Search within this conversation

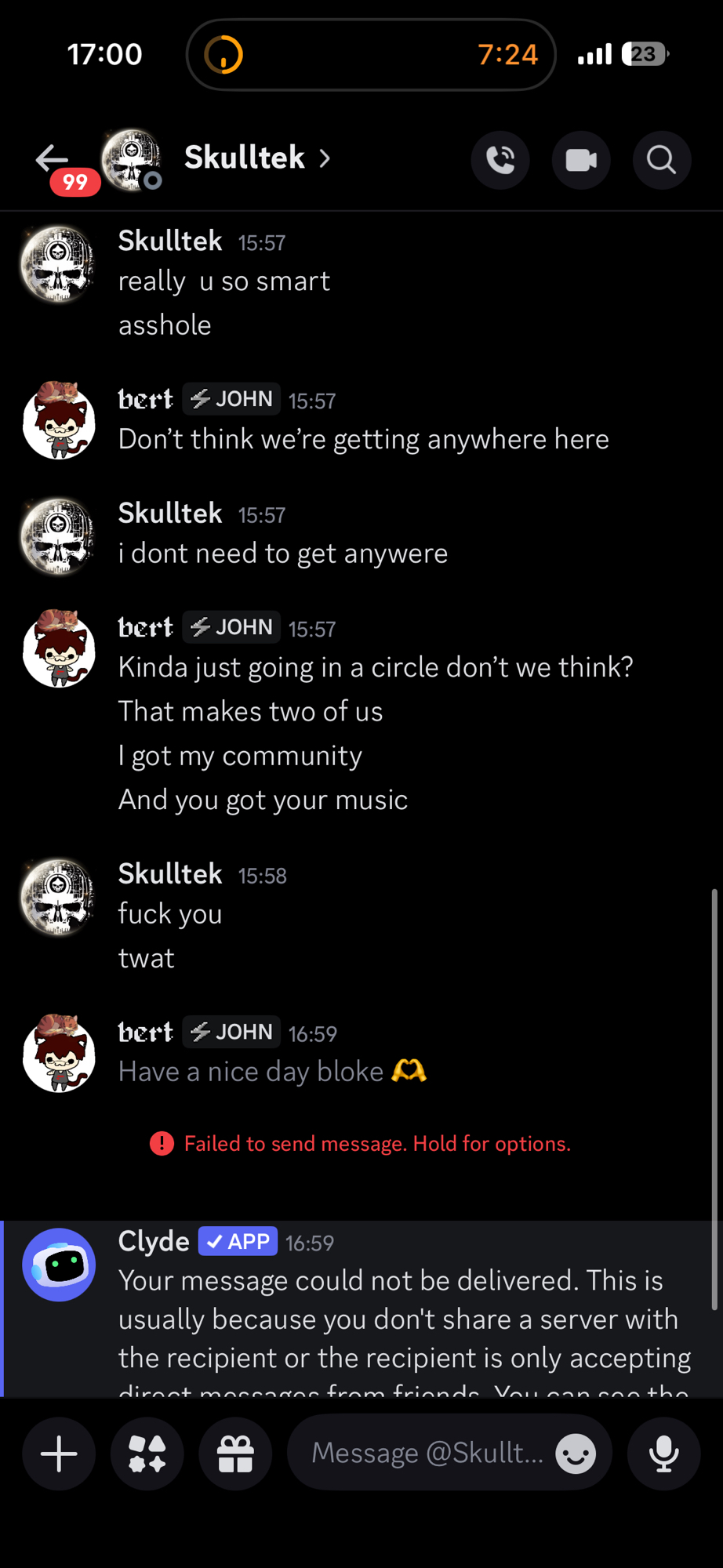point(662,160)
